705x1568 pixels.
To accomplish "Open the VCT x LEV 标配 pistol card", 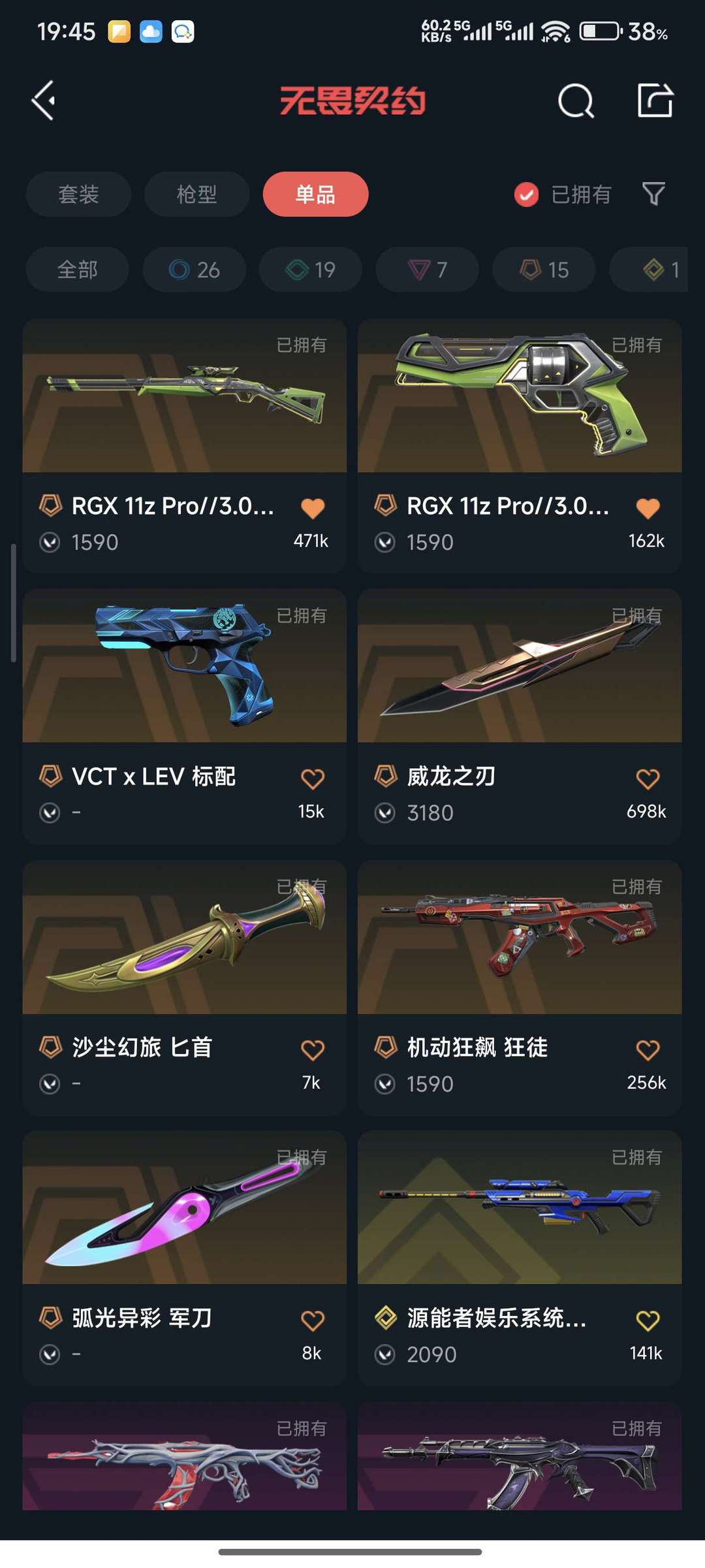I will [184, 716].
